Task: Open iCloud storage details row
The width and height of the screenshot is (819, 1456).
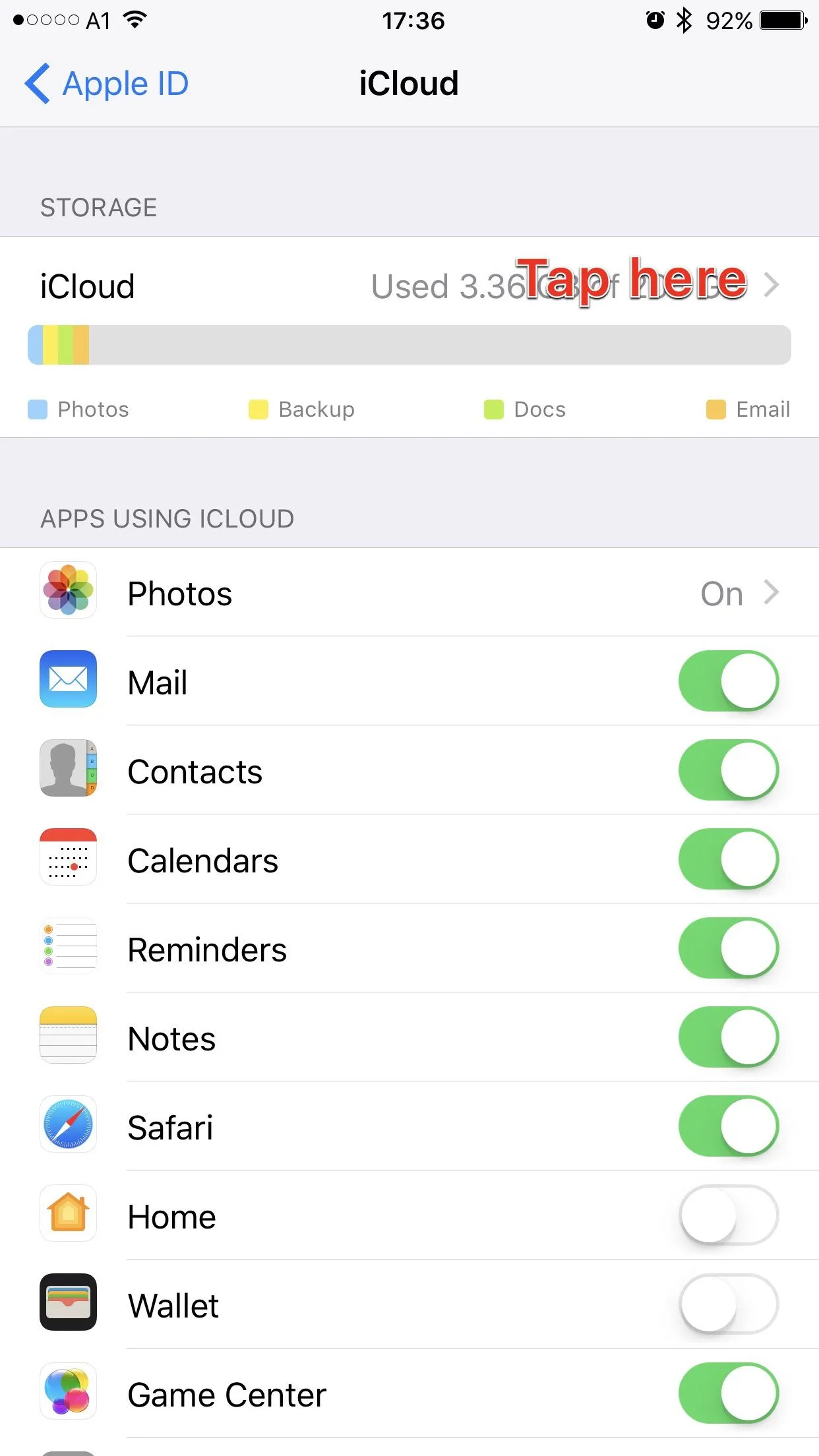Action: [x=409, y=286]
